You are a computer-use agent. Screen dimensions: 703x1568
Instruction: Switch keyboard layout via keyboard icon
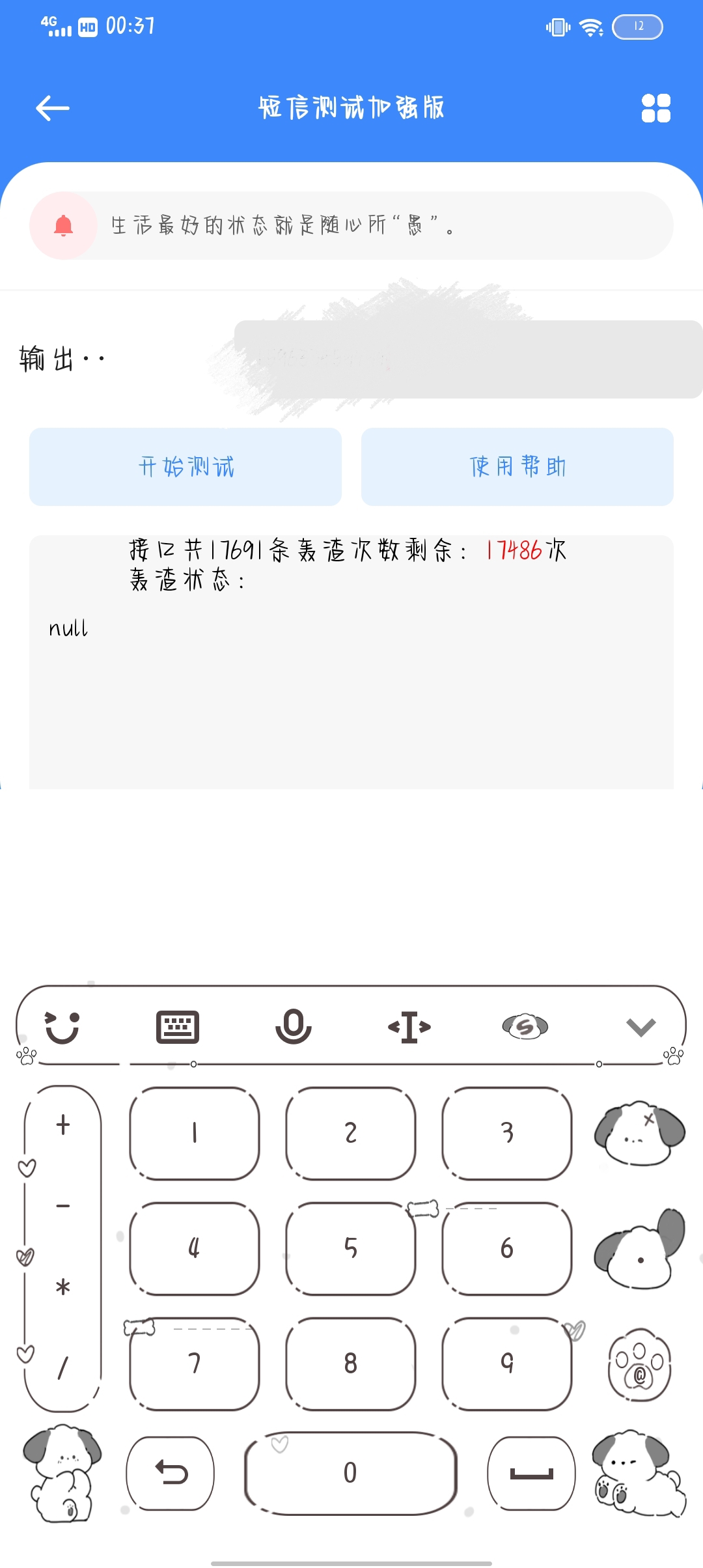[x=178, y=1027]
